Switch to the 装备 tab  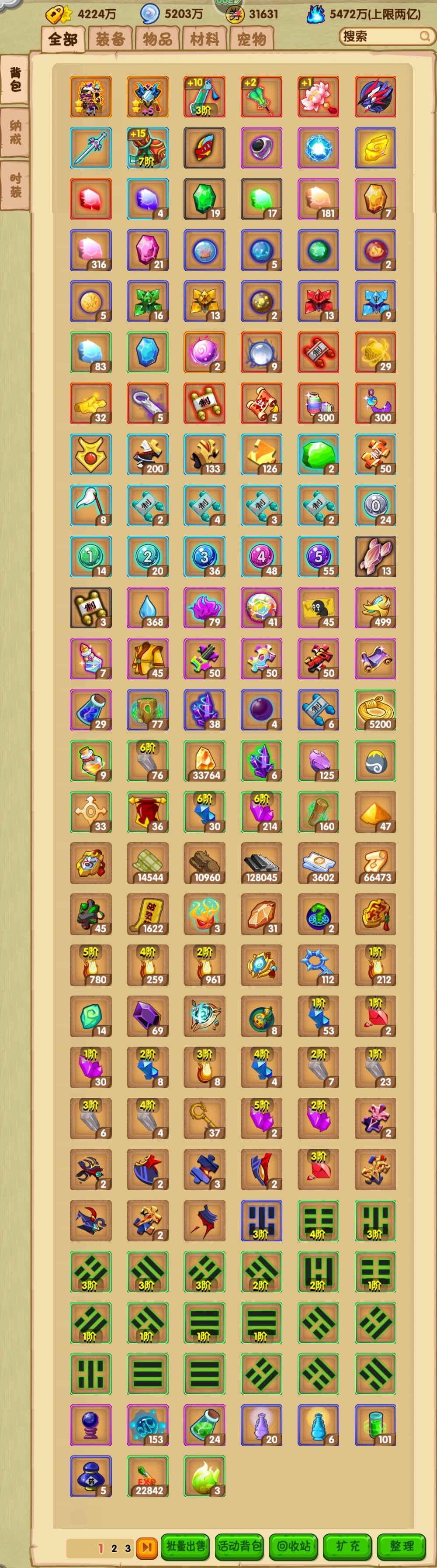pyautogui.click(x=110, y=40)
